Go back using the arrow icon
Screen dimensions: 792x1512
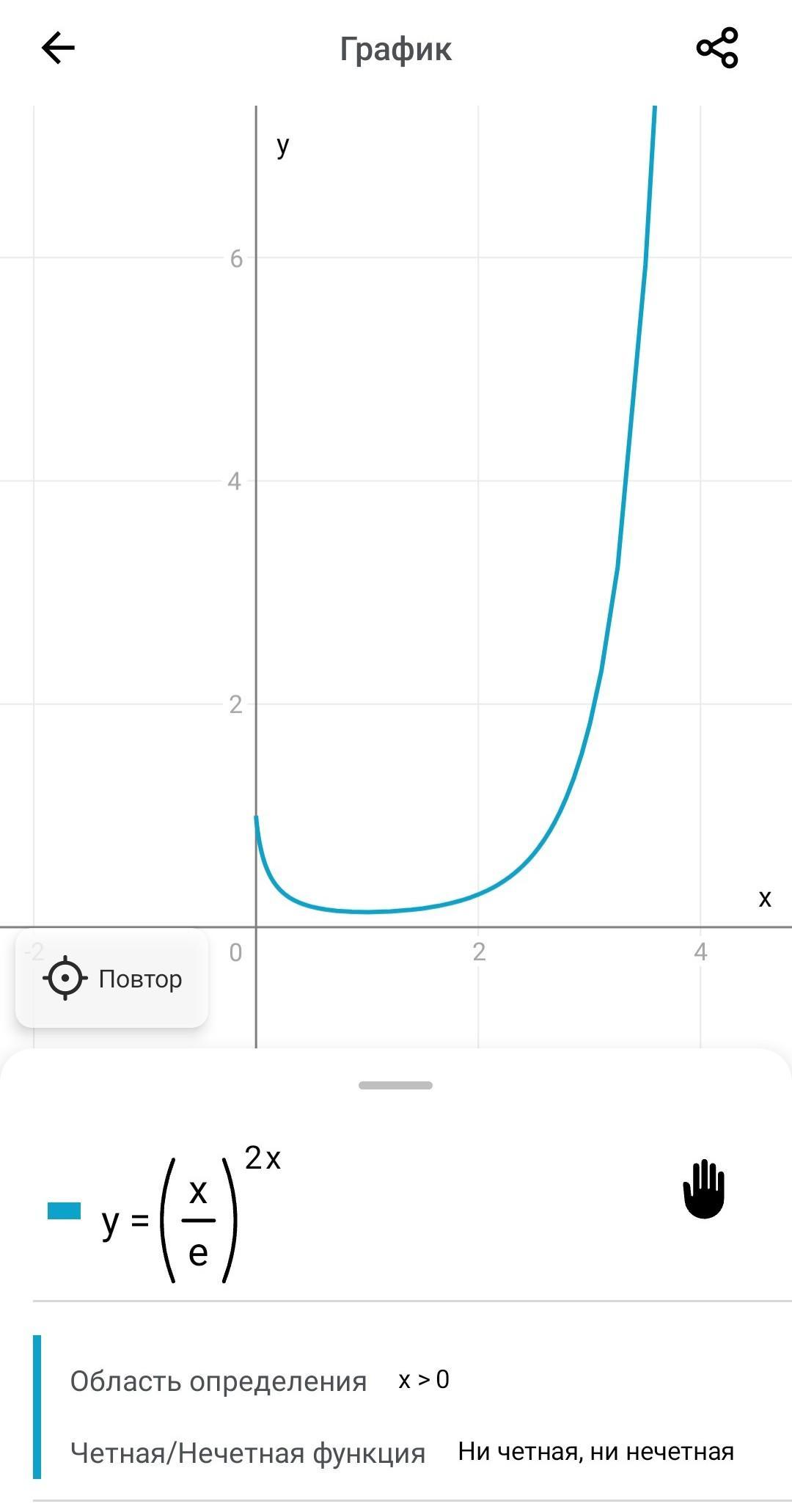point(58,48)
